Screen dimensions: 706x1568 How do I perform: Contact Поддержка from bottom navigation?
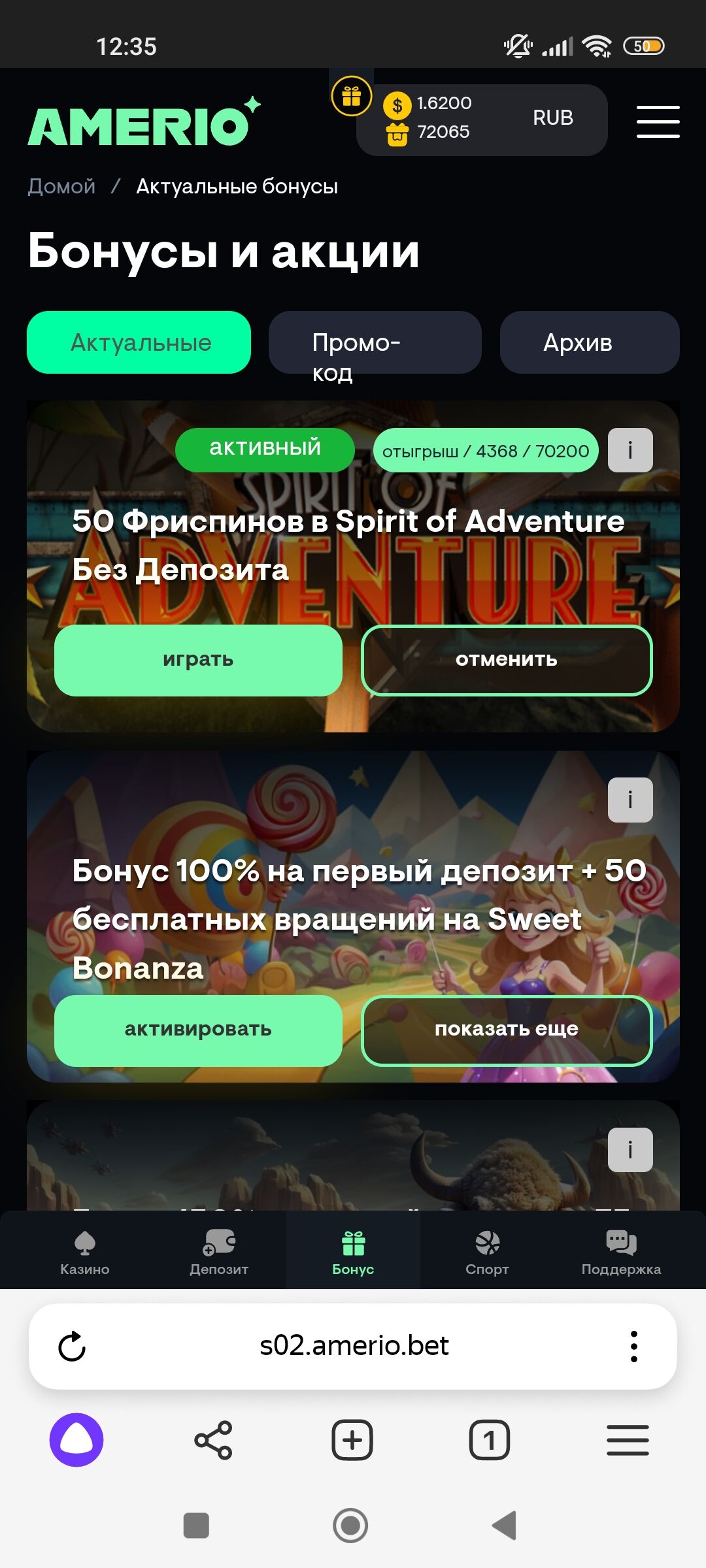621,1251
